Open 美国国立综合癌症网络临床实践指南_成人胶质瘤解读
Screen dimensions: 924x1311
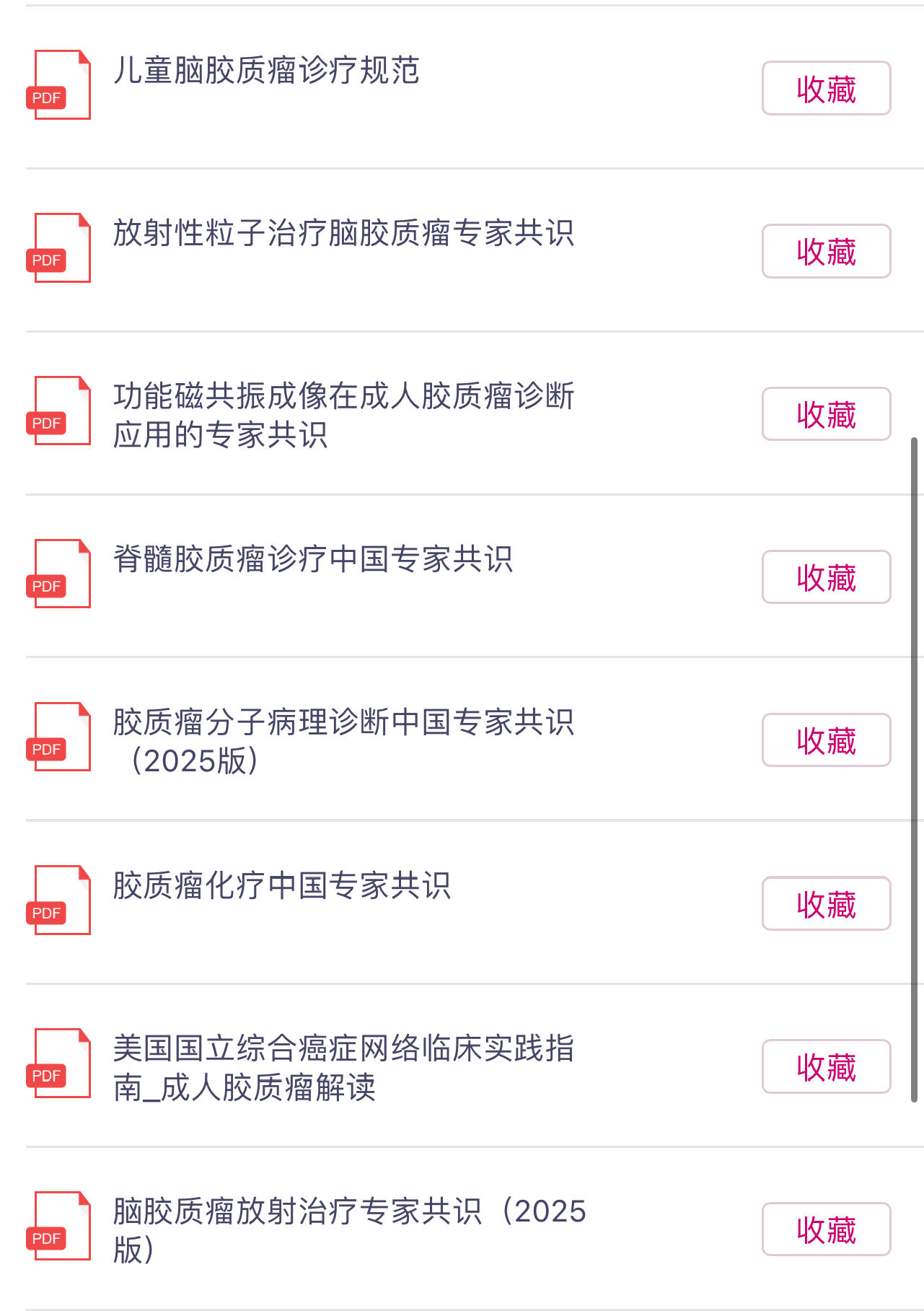point(343,1067)
